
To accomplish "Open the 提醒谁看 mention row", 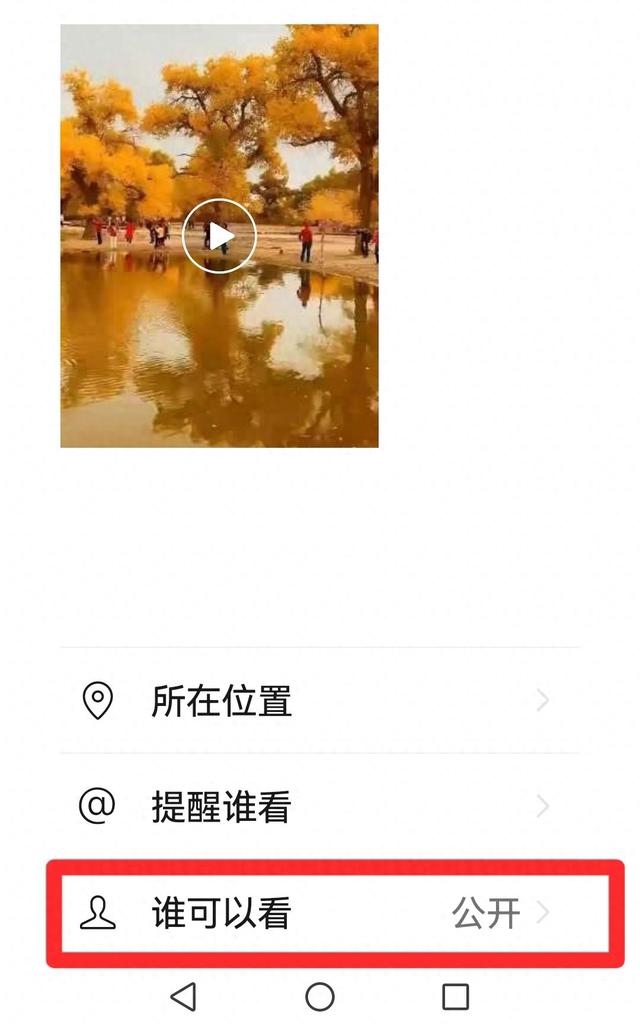I will pyautogui.click(x=320, y=806).
